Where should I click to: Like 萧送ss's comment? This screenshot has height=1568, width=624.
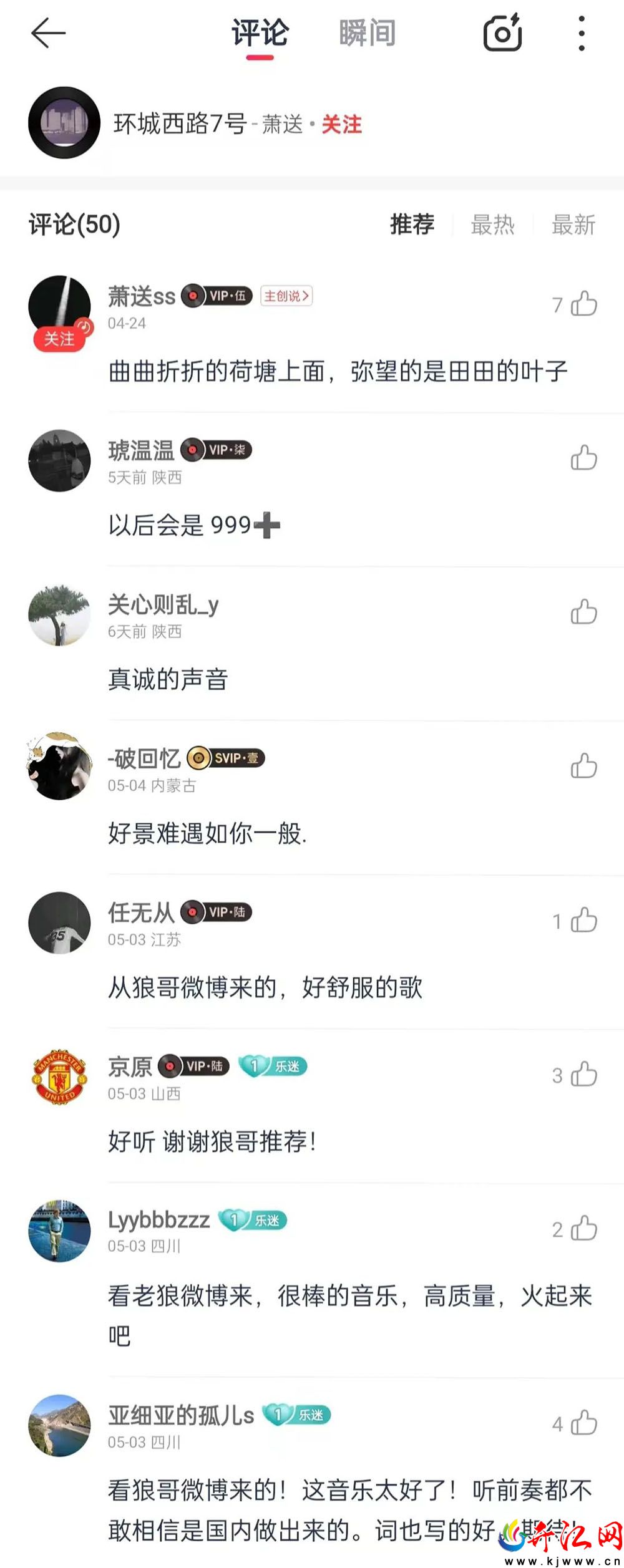pyautogui.click(x=583, y=304)
